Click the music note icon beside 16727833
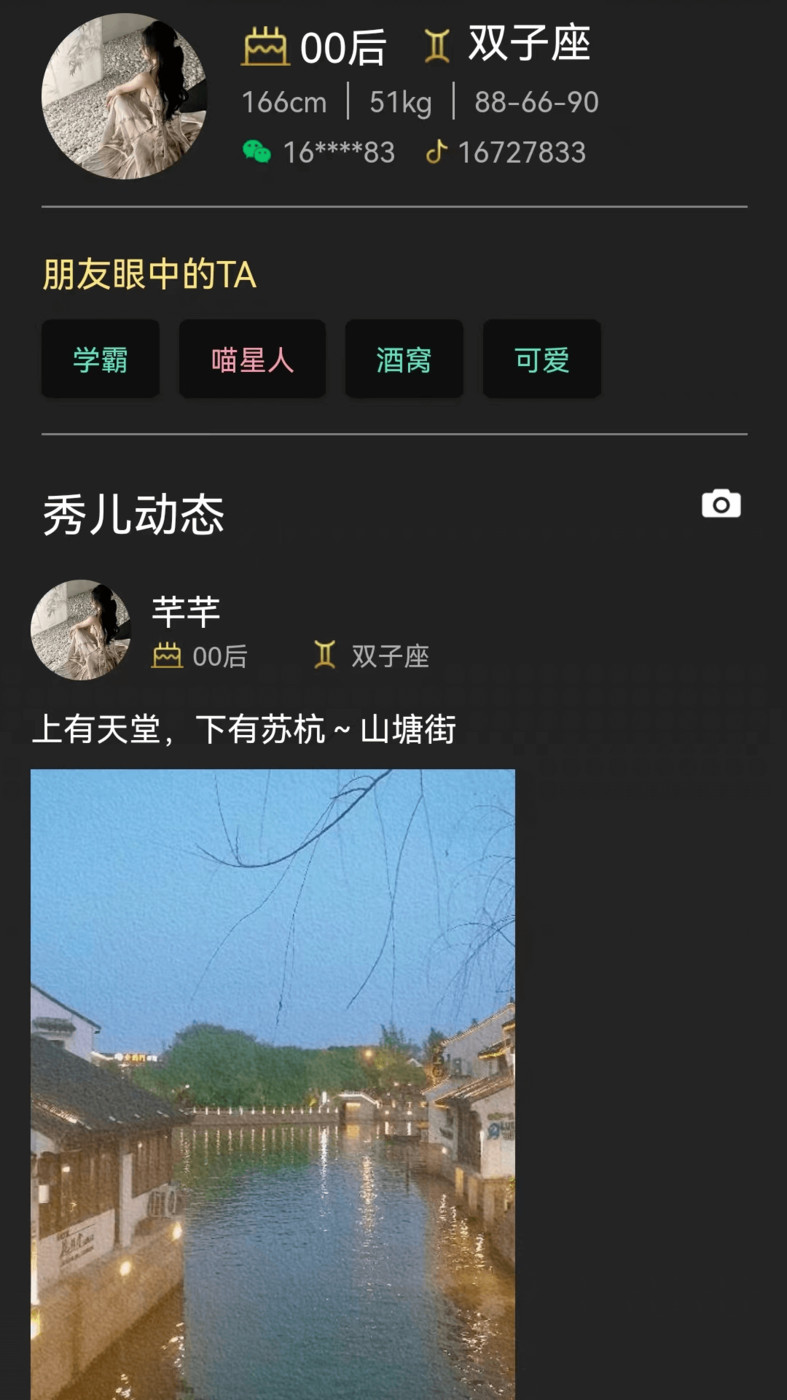 (x=439, y=152)
